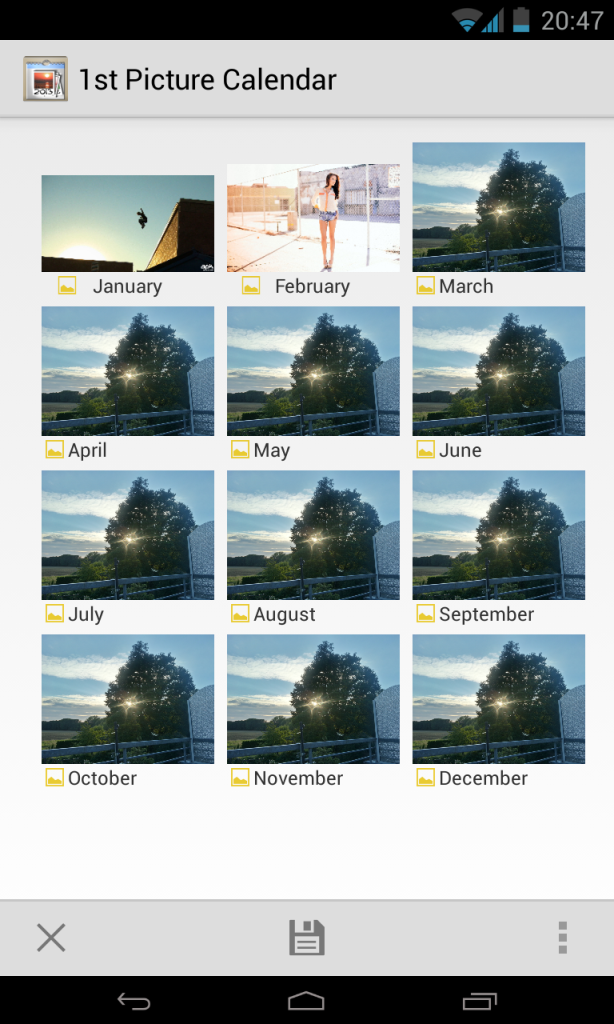Open the April picture tile
The image size is (614, 1024).
[x=127, y=371]
